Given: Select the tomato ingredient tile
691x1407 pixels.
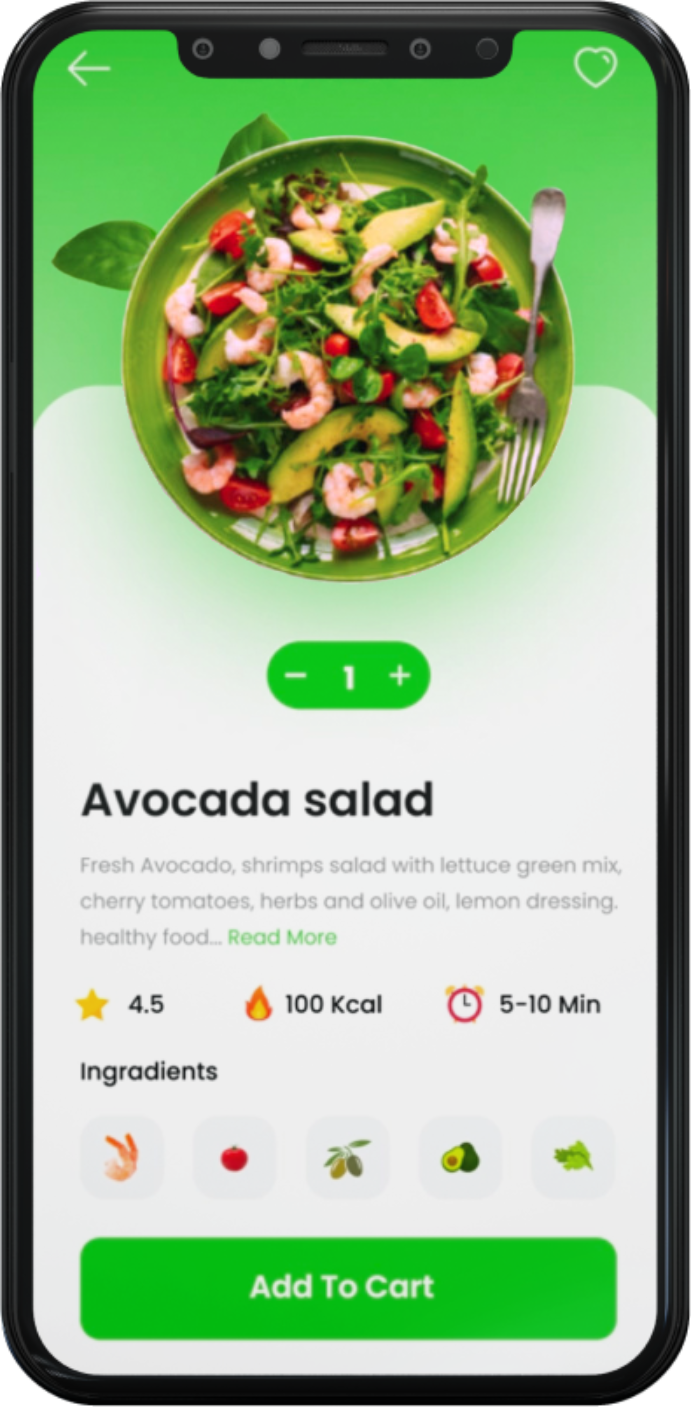Looking at the screenshot, I should tap(234, 1157).
